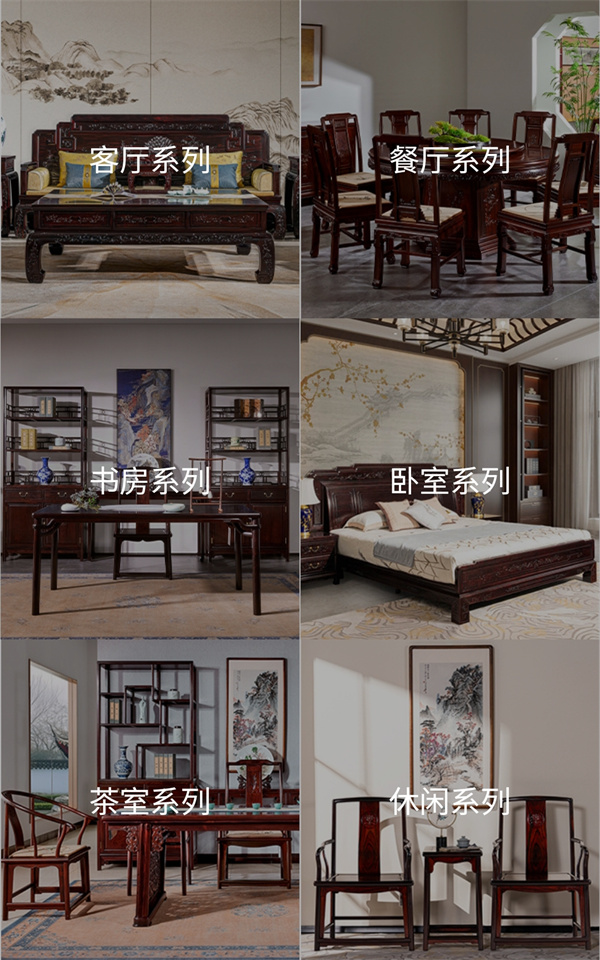The height and width of the screenshot is (960, 600).
Task: Open the 客厅系列 category tile
Action: coord(150,160)
